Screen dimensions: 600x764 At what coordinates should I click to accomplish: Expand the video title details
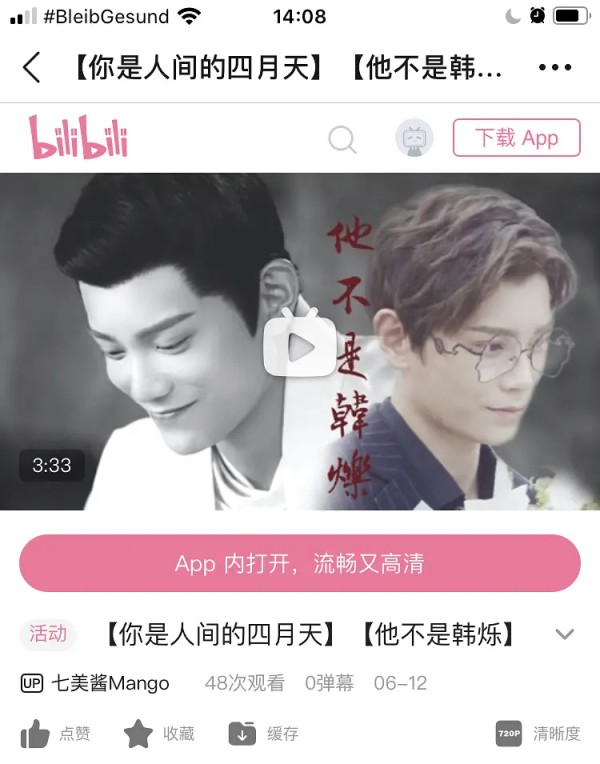point(564,634)
